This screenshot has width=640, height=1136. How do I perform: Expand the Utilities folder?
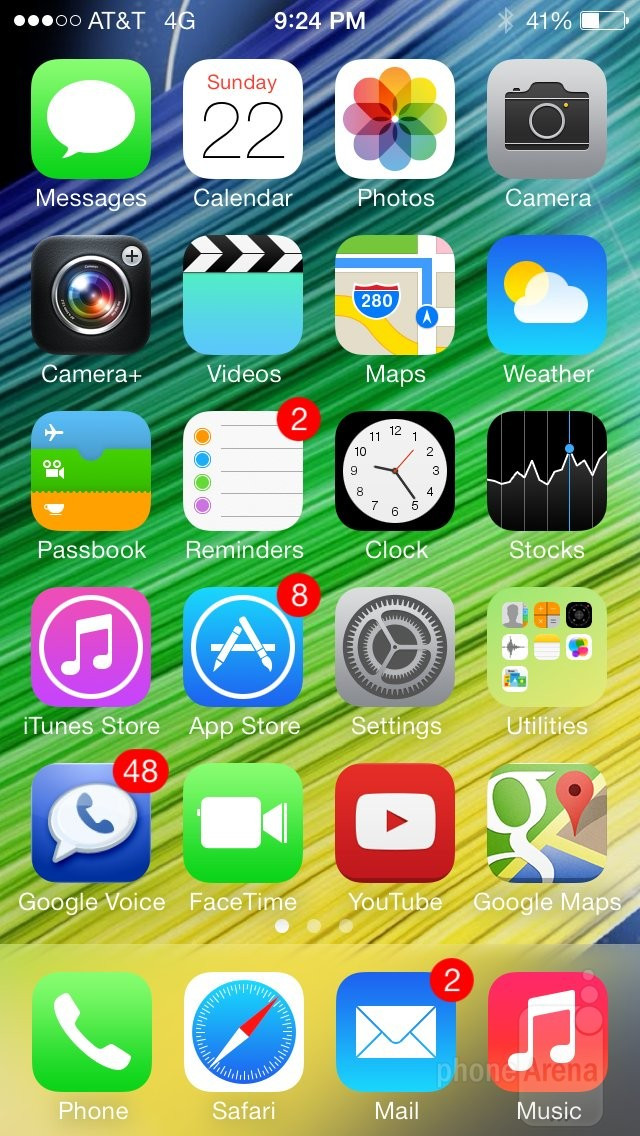[547, 648]
